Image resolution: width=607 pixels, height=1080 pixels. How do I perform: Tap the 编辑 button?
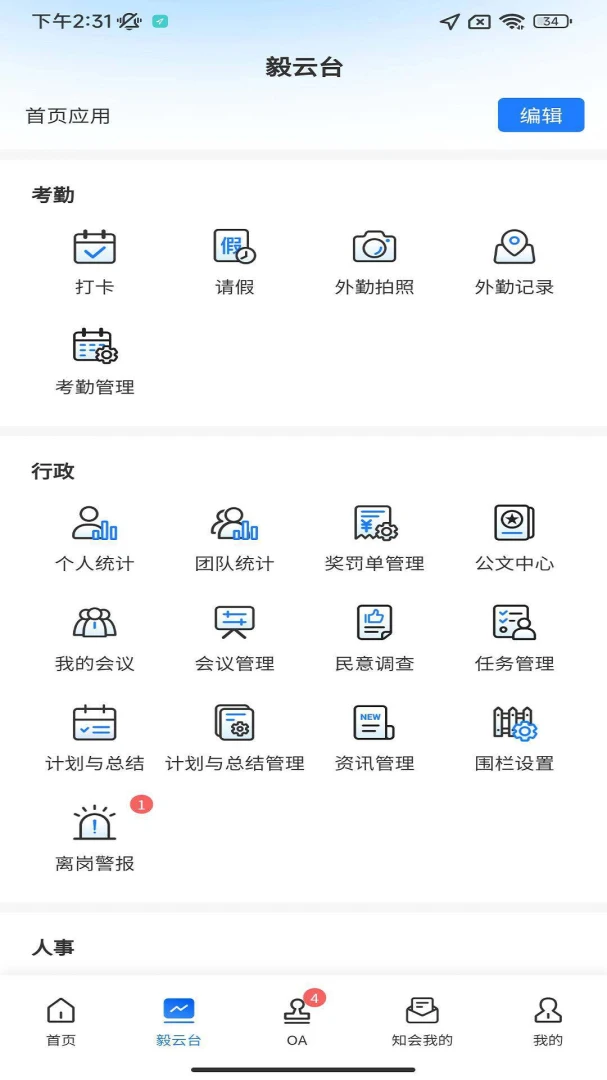pos(541,115)
